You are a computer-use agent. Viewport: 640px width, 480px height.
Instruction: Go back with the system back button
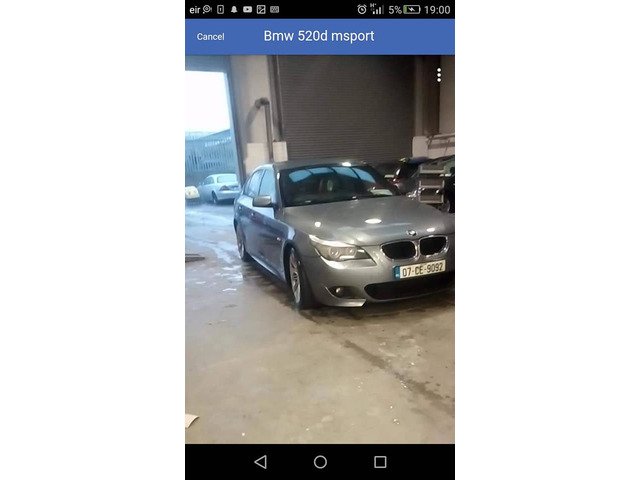coord(260,462)
